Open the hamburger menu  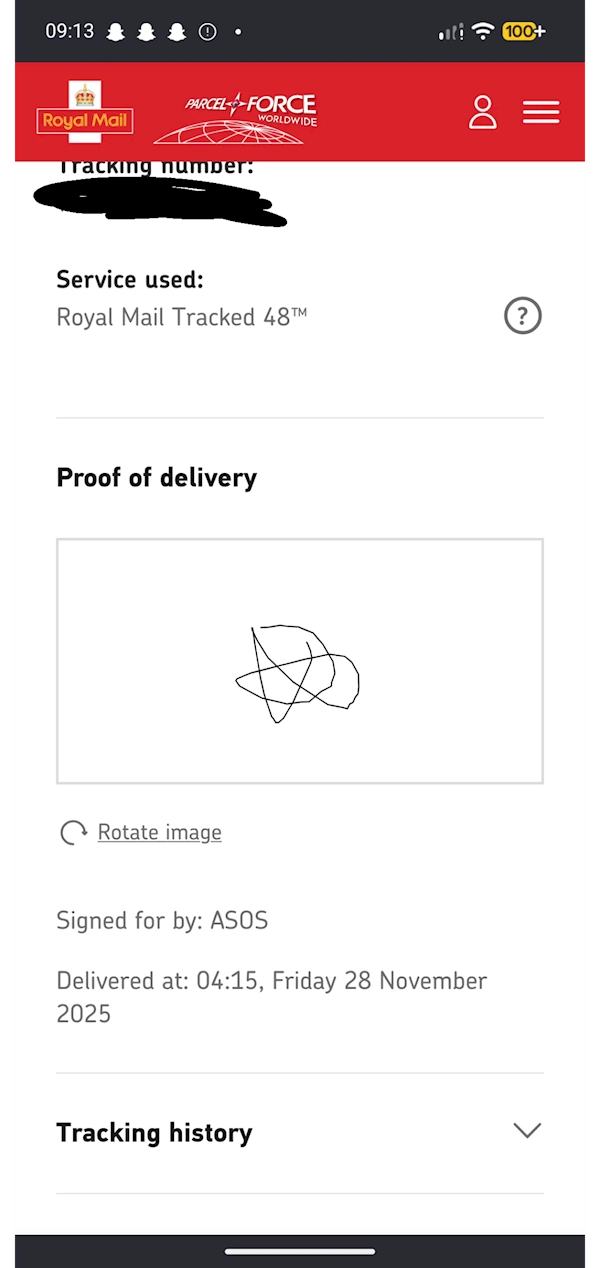click(x=541, y=112)
